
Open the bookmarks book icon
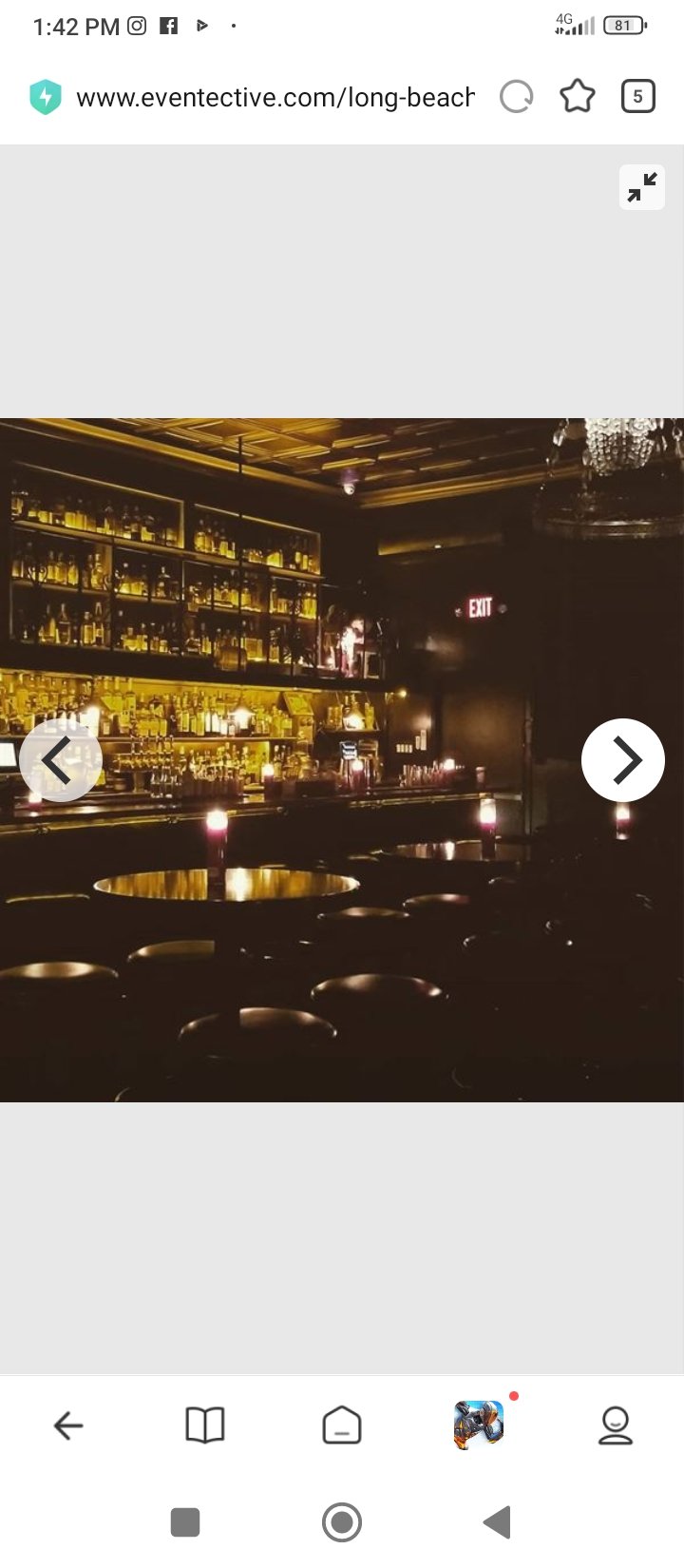coord(205,1425)
